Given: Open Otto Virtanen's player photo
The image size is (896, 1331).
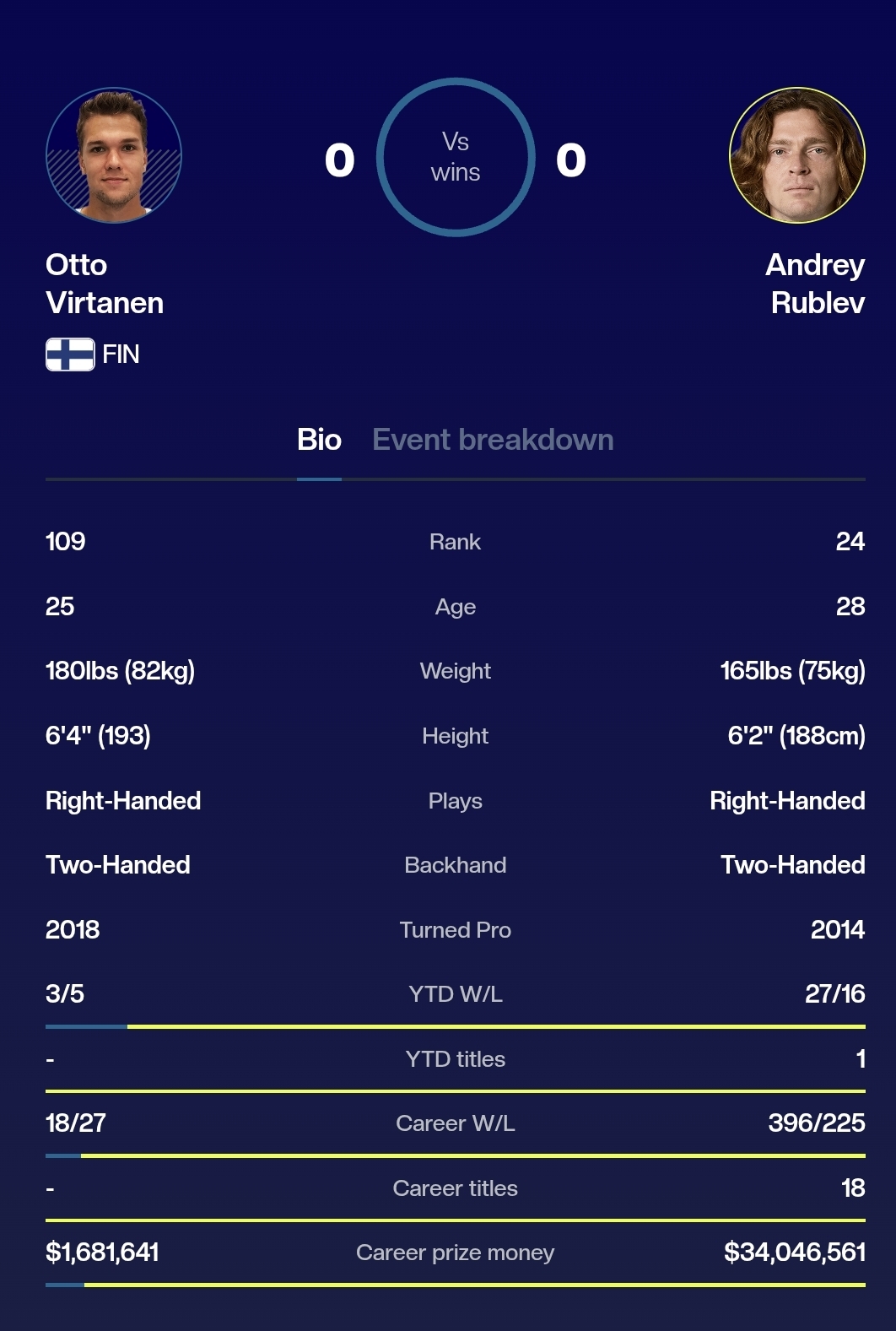Looking at the screenshot, I should click(x=114, y=155).
